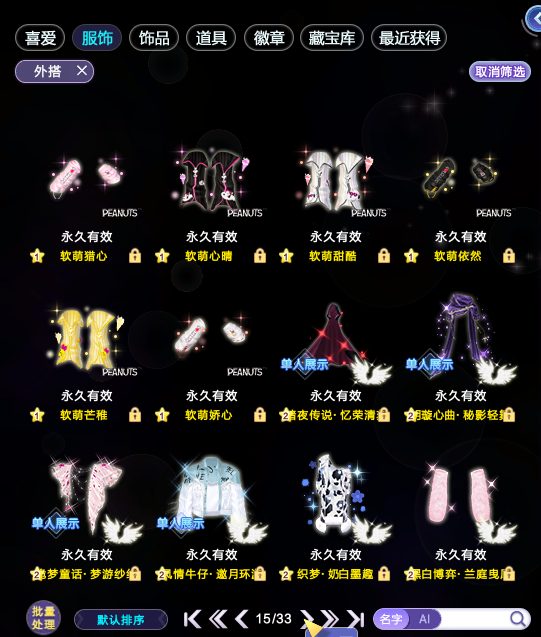Switch to the 喜爱 tab
Viewport: 541px width, 637px height.
[40, 38]
